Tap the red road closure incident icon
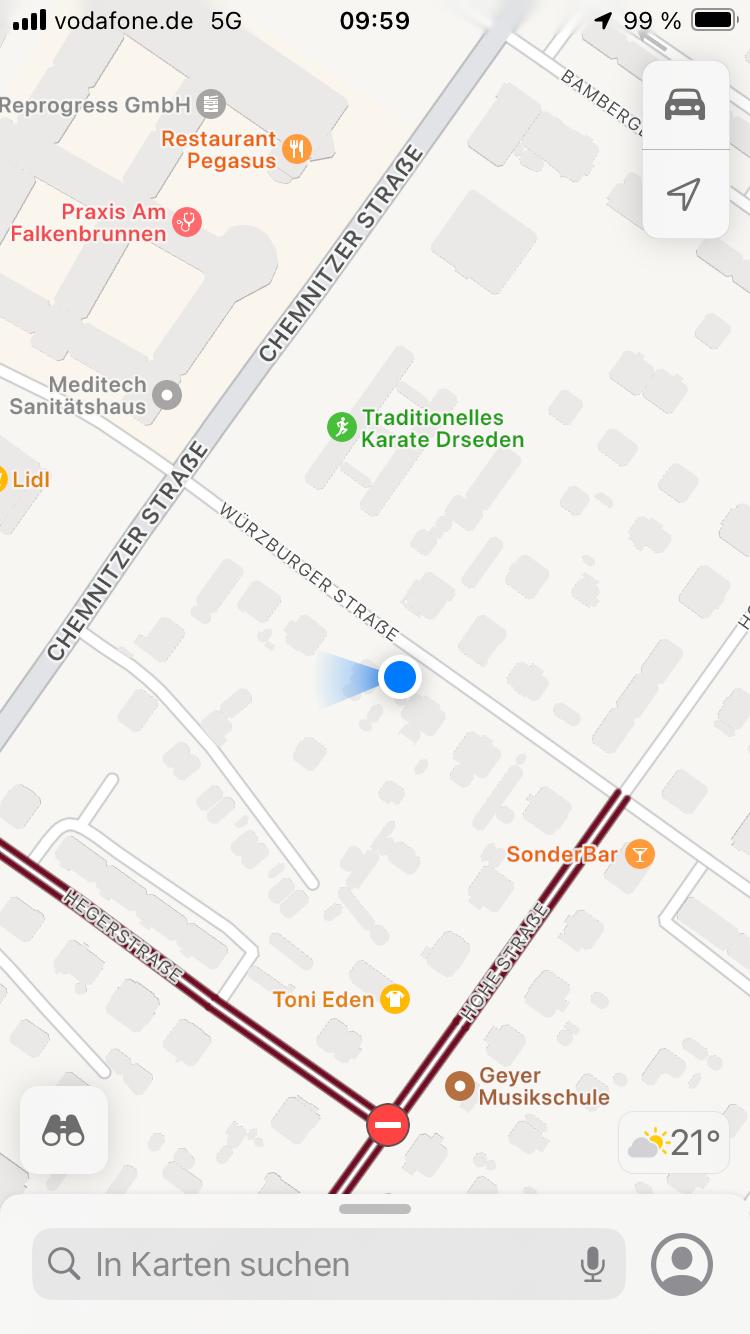 point(387,1125)
